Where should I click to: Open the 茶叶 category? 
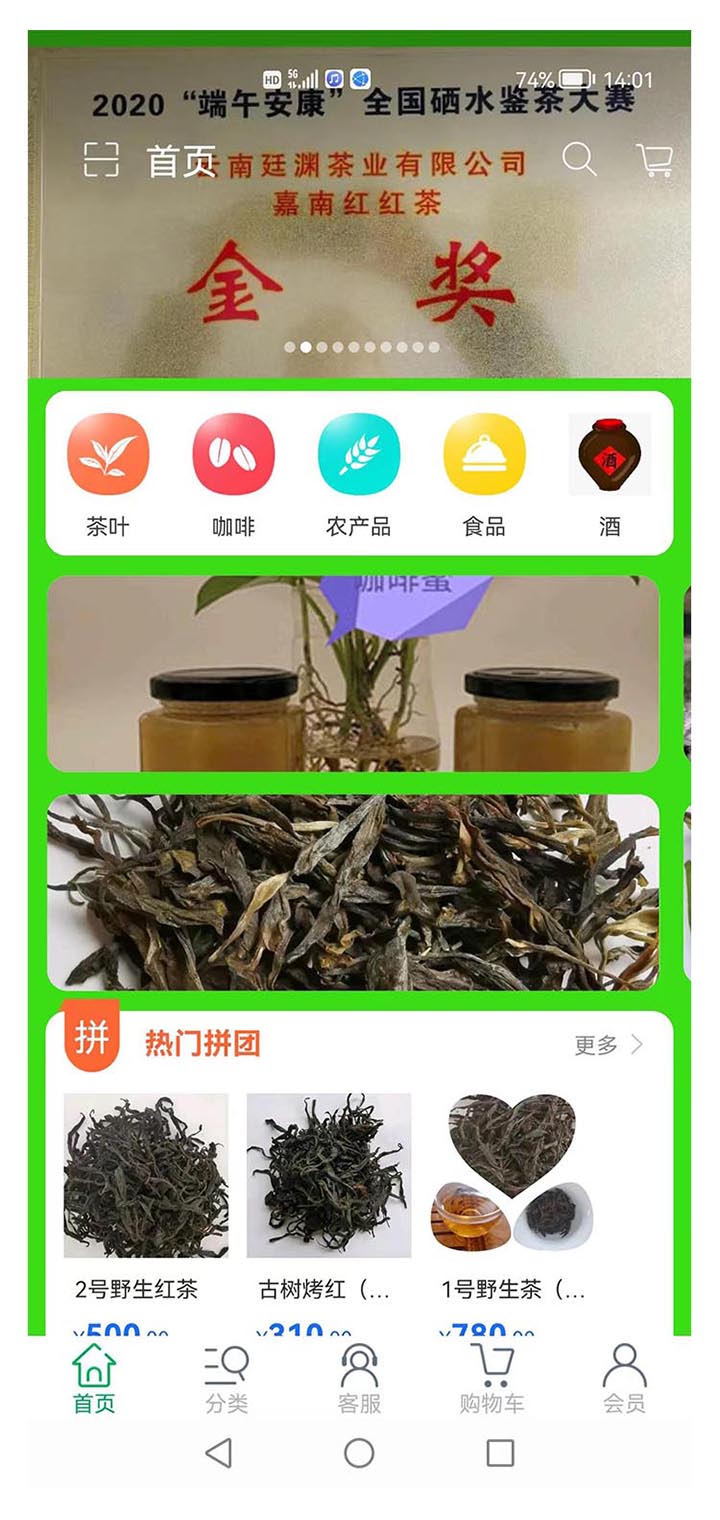(108, 474)
